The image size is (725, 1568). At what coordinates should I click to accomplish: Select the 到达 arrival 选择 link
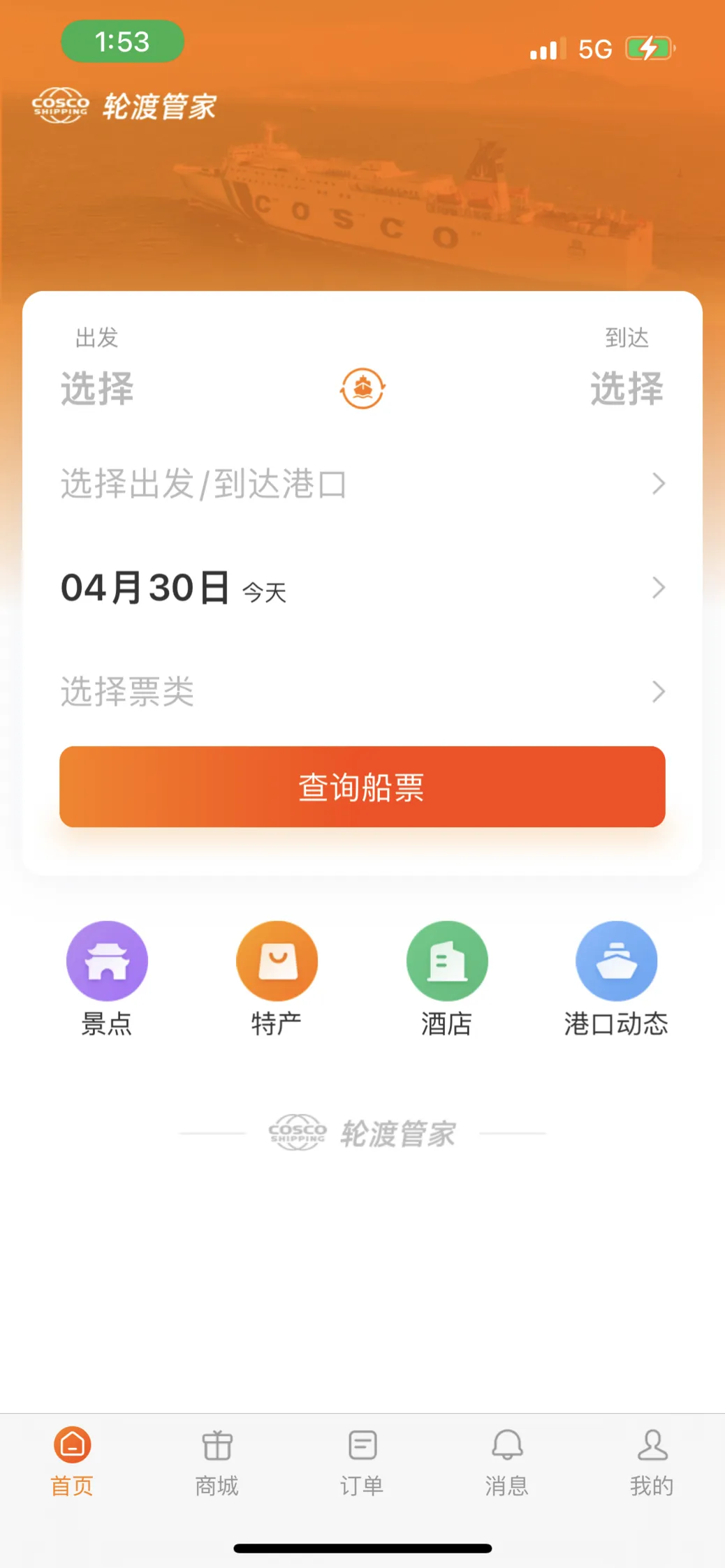coord(627,390)
